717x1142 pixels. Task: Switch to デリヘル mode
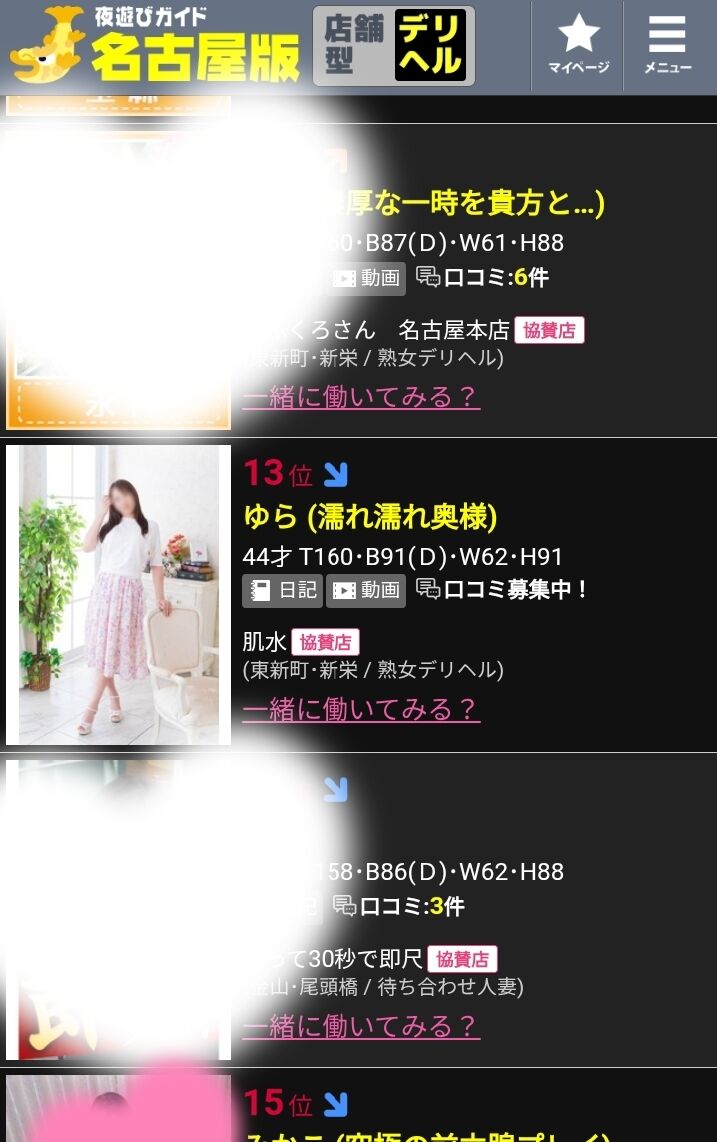(431, 45)
